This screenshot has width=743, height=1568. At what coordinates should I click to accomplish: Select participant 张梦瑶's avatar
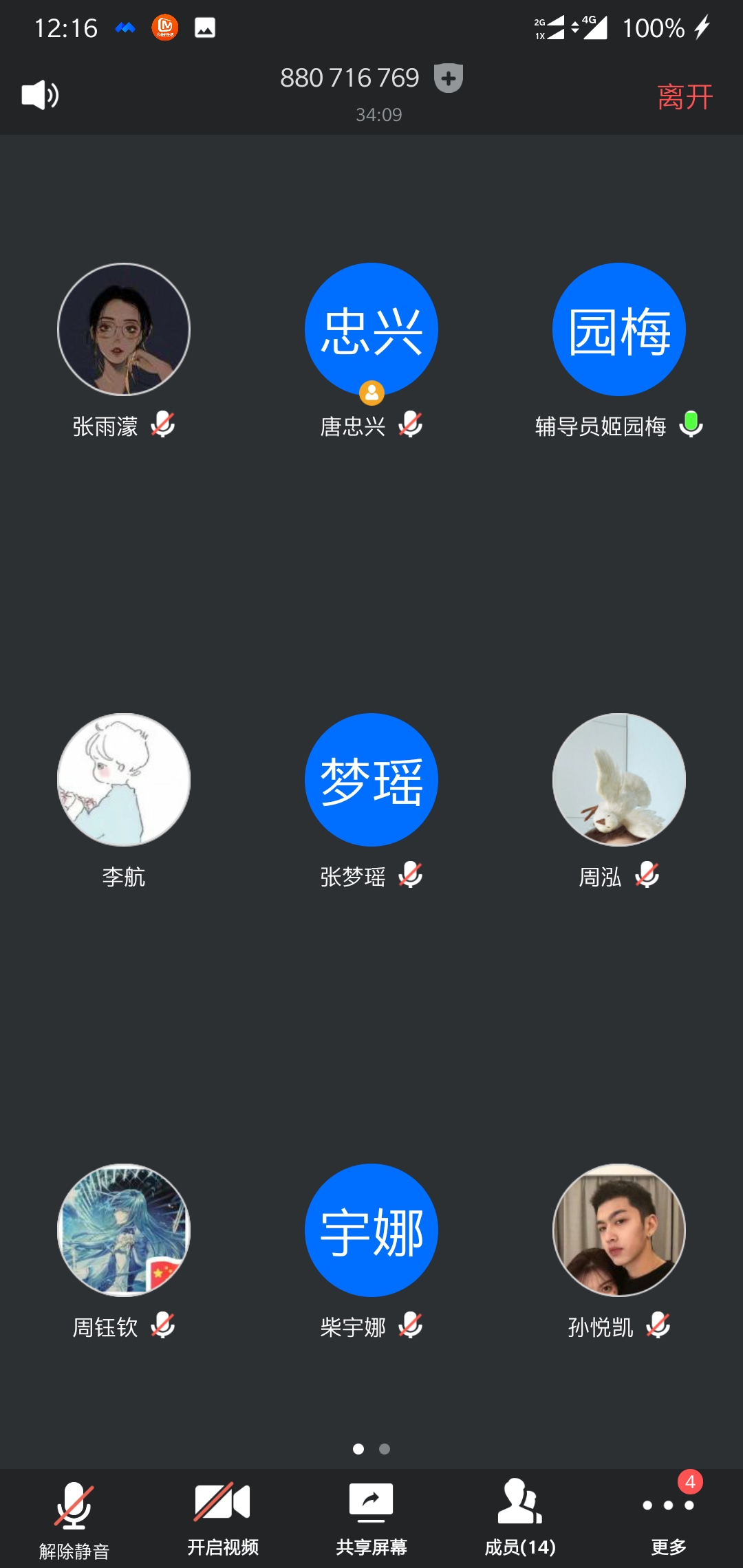(371, 780)
